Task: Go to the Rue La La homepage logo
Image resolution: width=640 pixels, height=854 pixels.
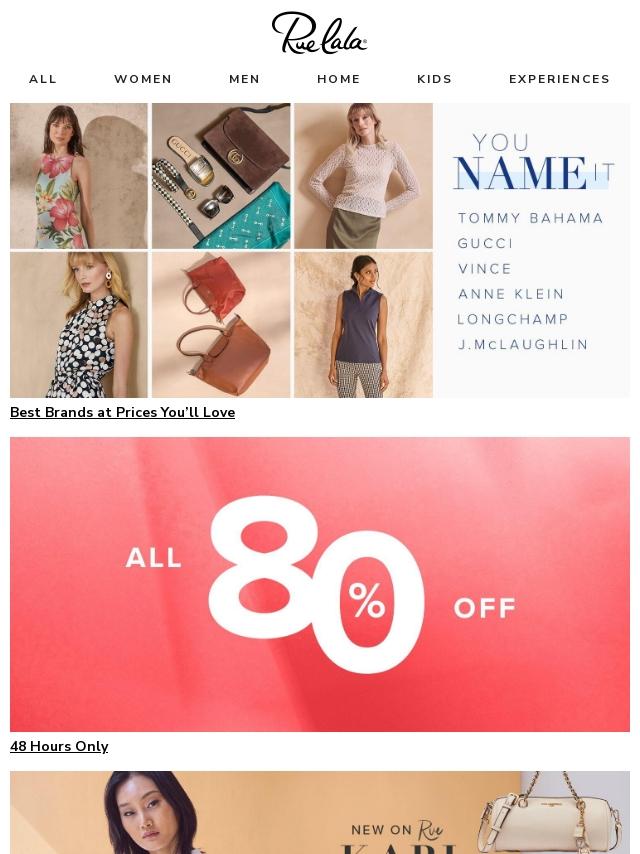Action: click(x=319, y=33)
